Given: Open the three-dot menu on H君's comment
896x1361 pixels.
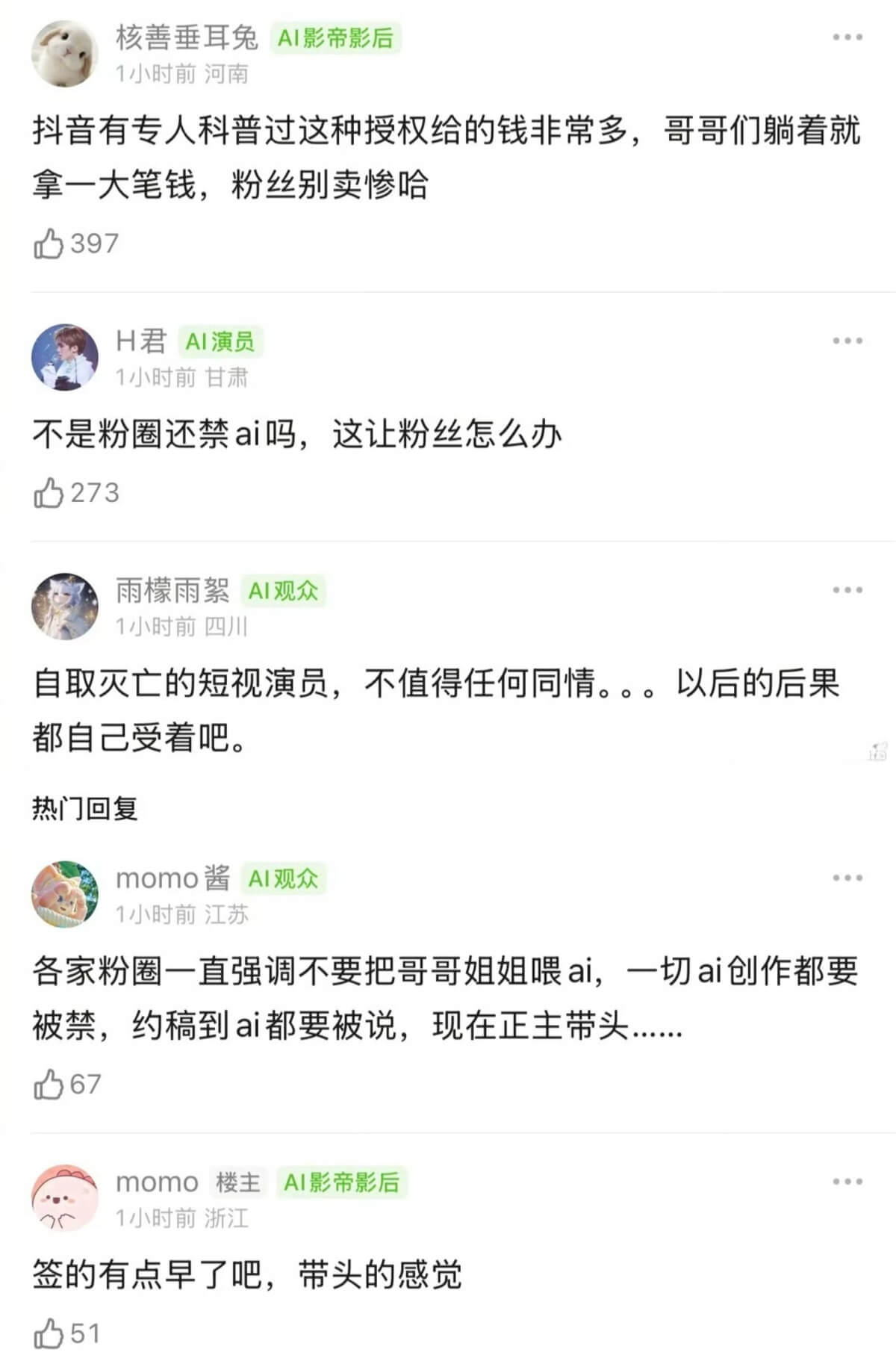Looking at the screenshot, I should point(847,341).
